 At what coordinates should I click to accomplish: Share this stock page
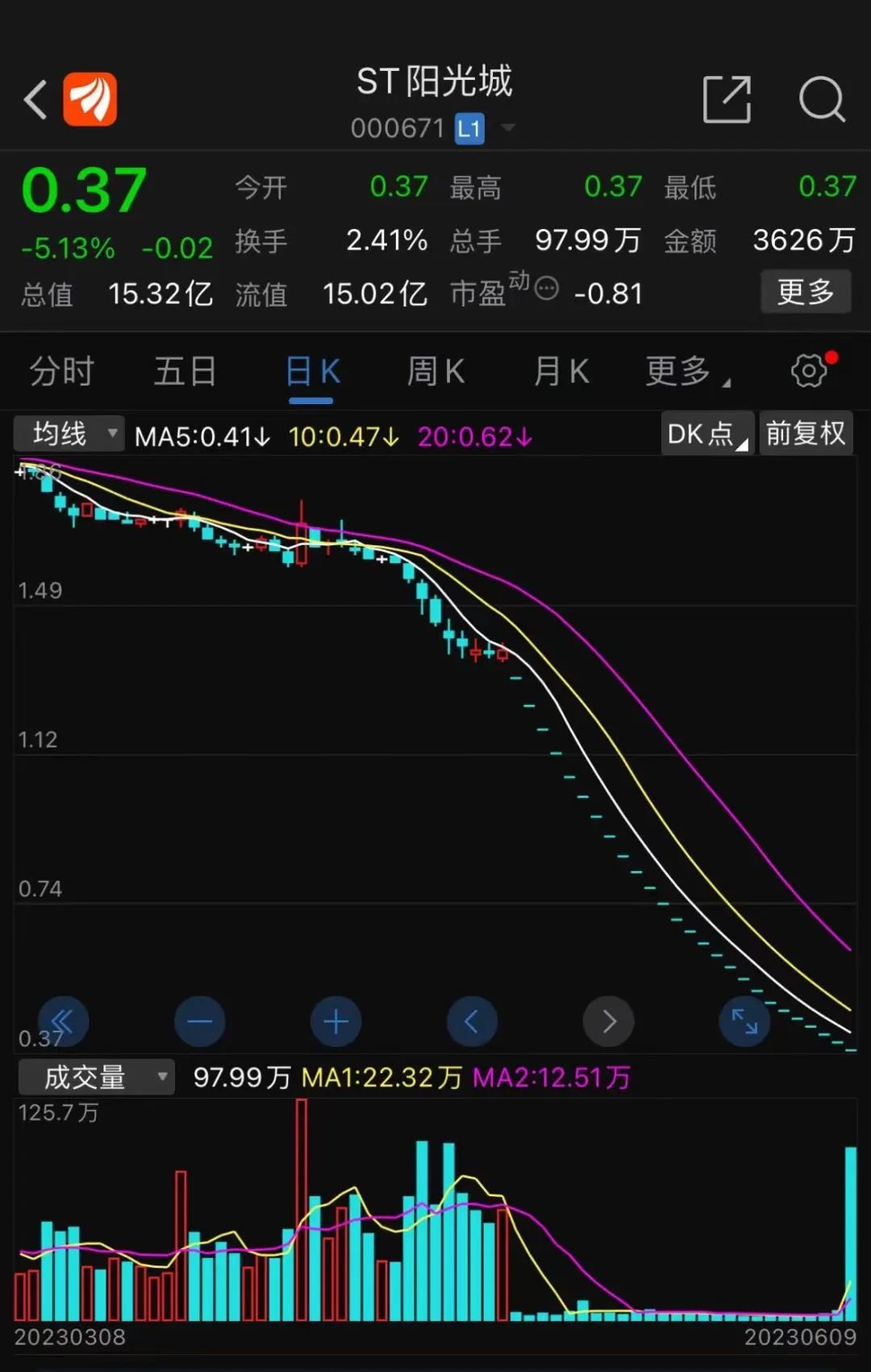[x=727, y=100]
